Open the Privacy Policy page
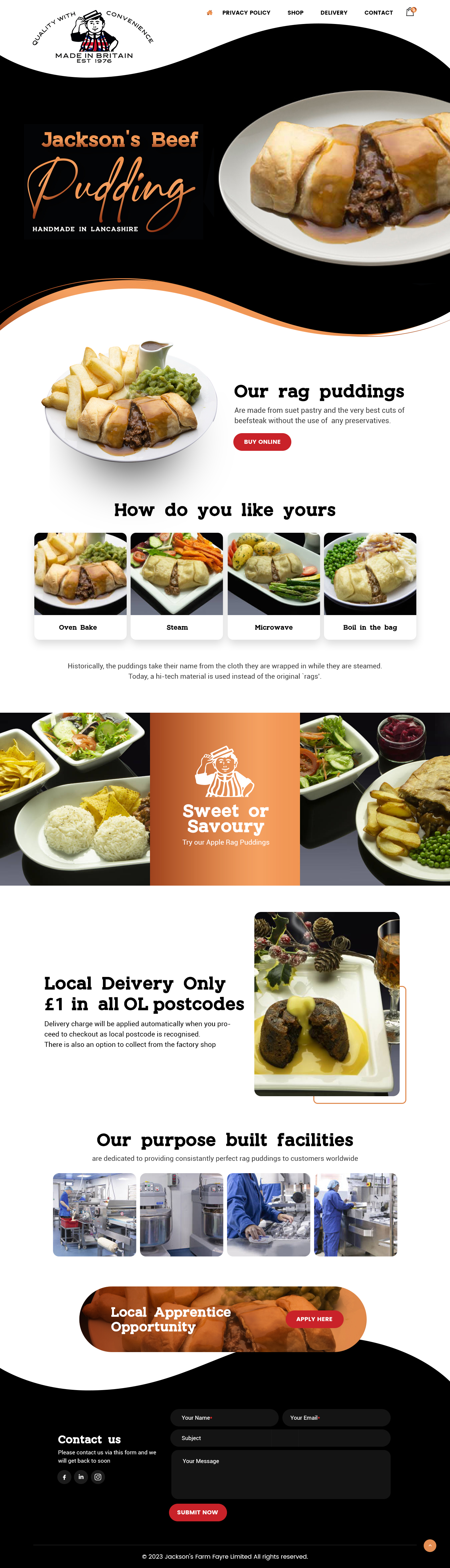 [246, 13]
